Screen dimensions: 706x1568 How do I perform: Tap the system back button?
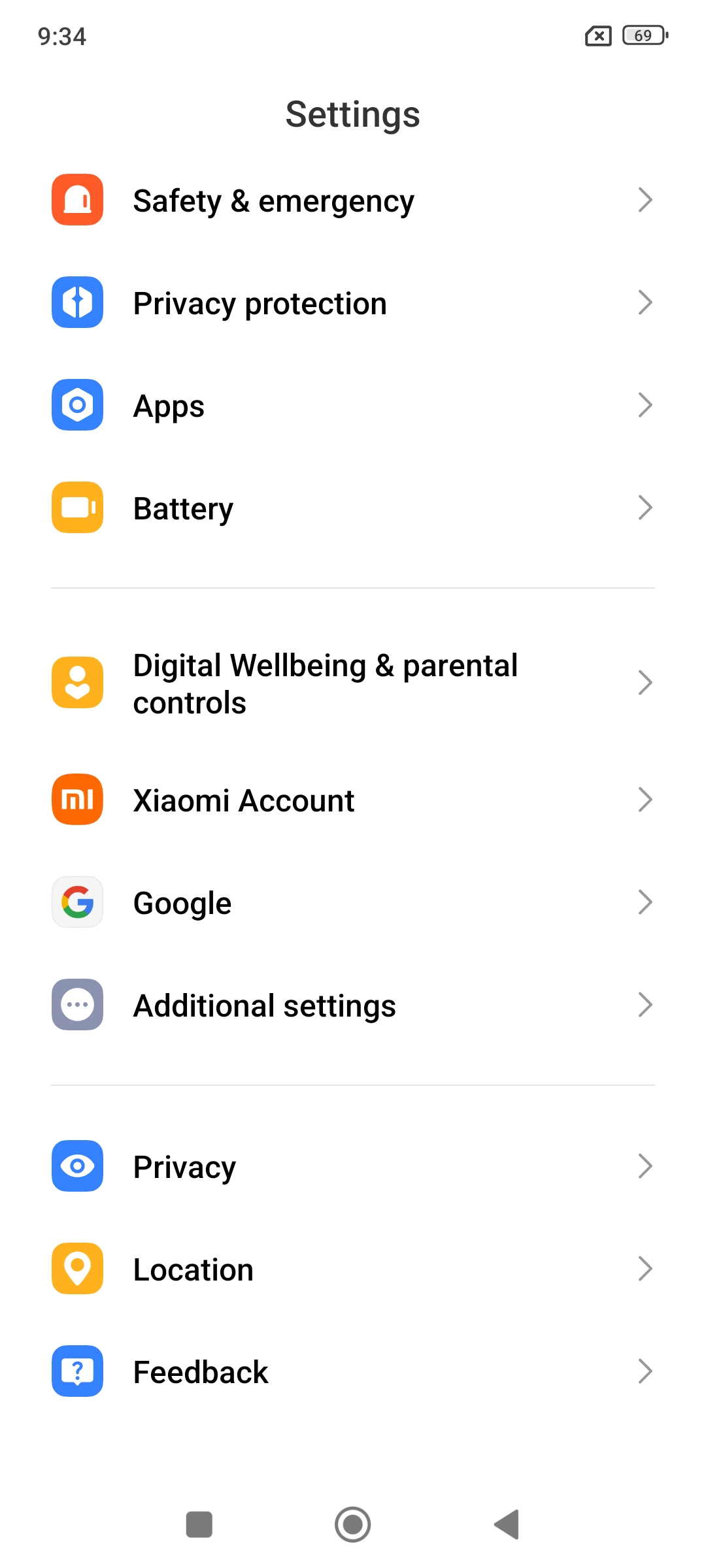pos(507,1525)
